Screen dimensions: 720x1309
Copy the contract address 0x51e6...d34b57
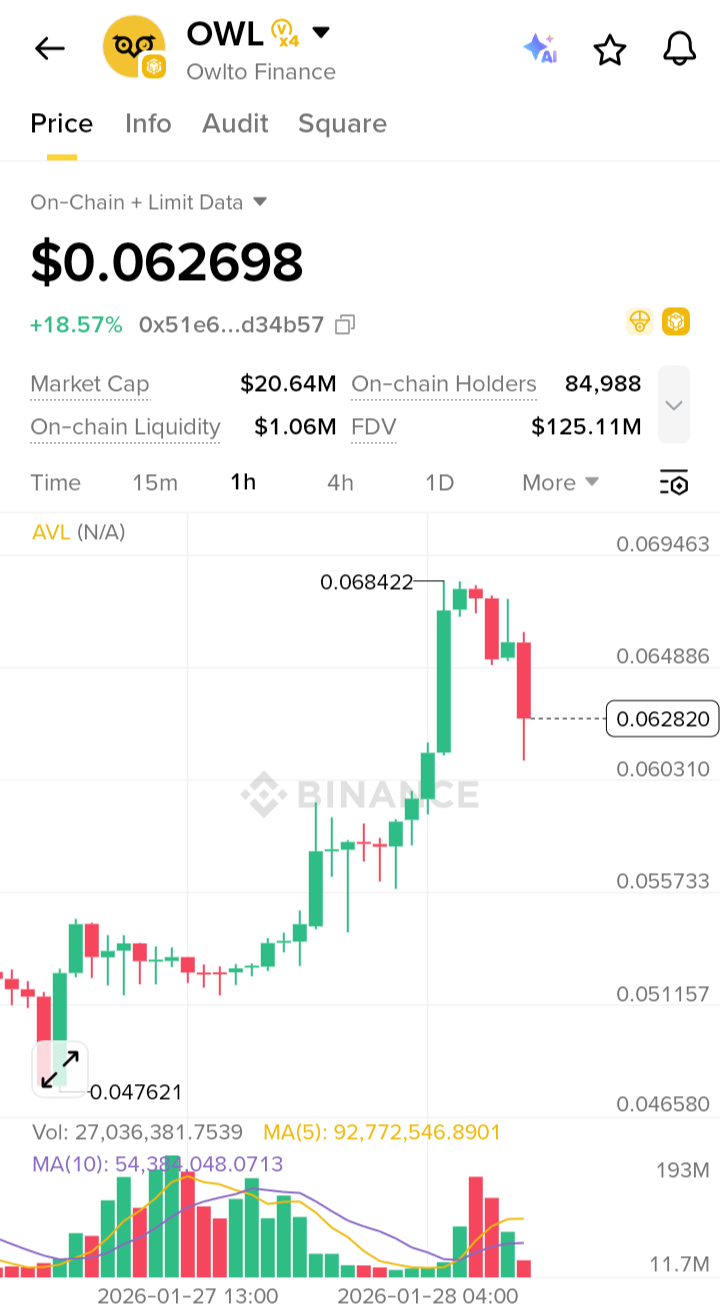(x=345, y=324)
